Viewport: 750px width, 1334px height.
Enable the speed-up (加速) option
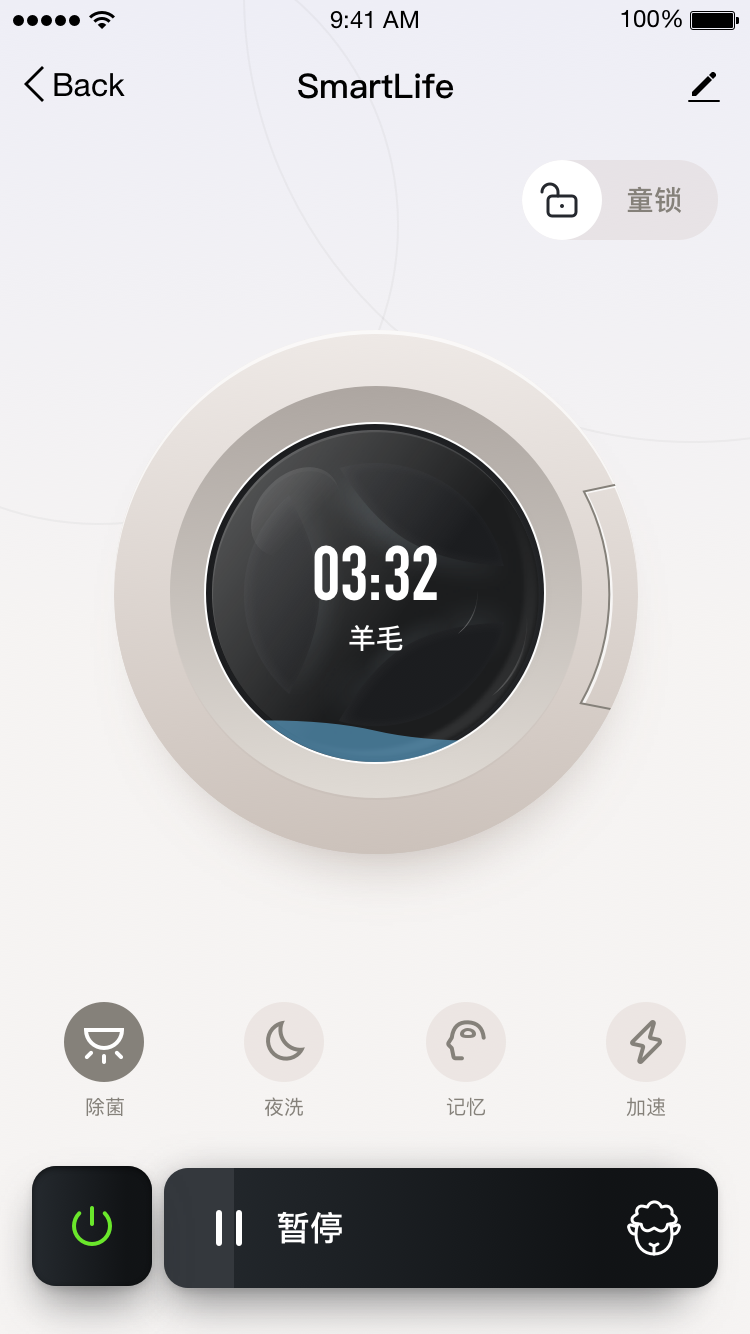[646, 1043]
